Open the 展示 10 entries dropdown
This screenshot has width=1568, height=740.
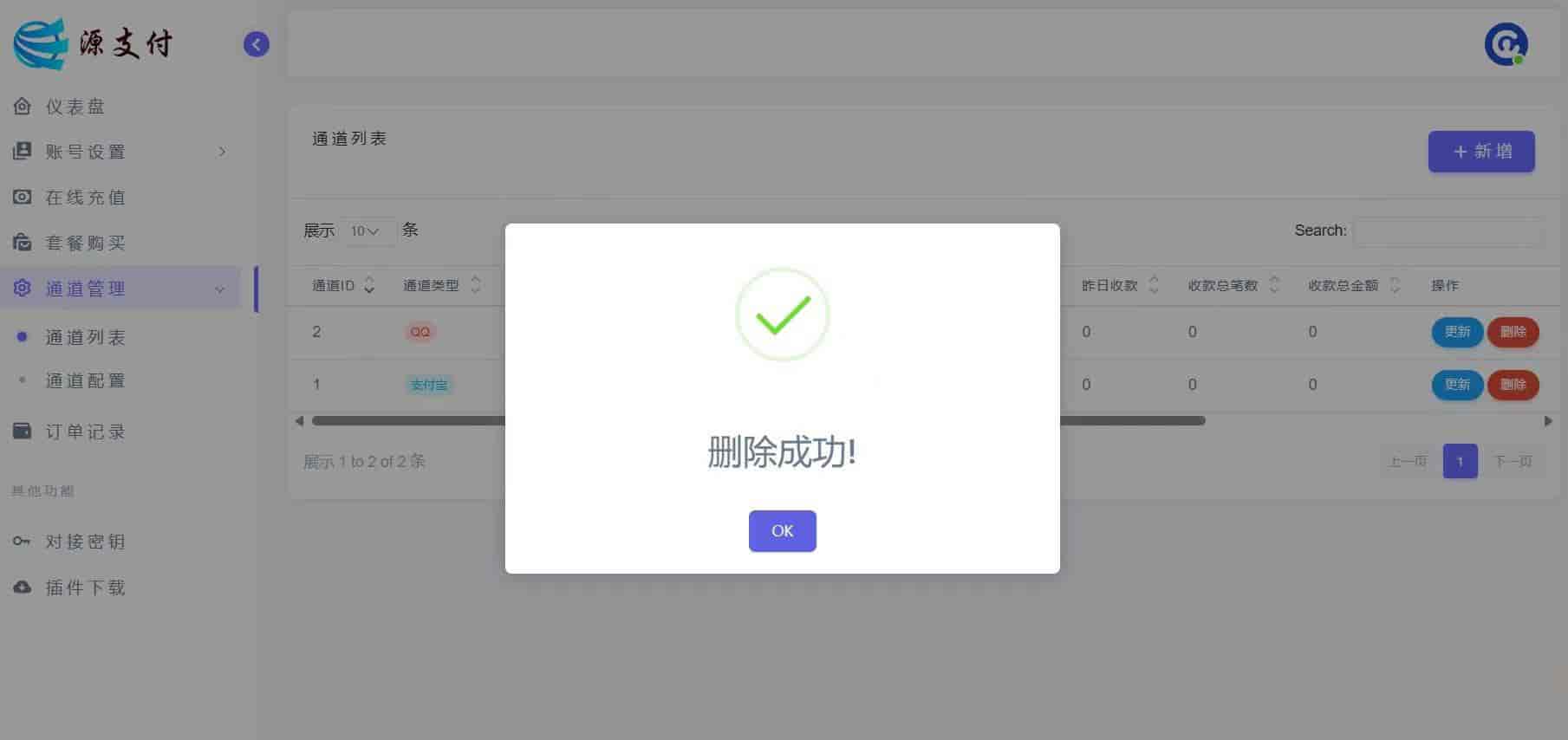[x=368, y=231]
